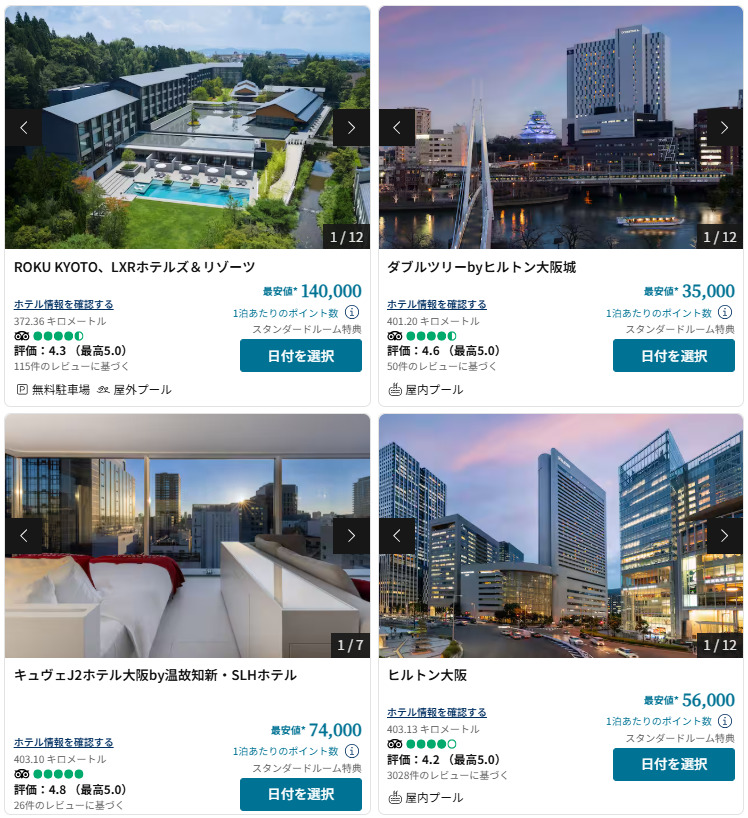This screenshot has width=748, height=818.
Task: Check hotel info link for ヒルトン大阪
Action: [436, 712]
